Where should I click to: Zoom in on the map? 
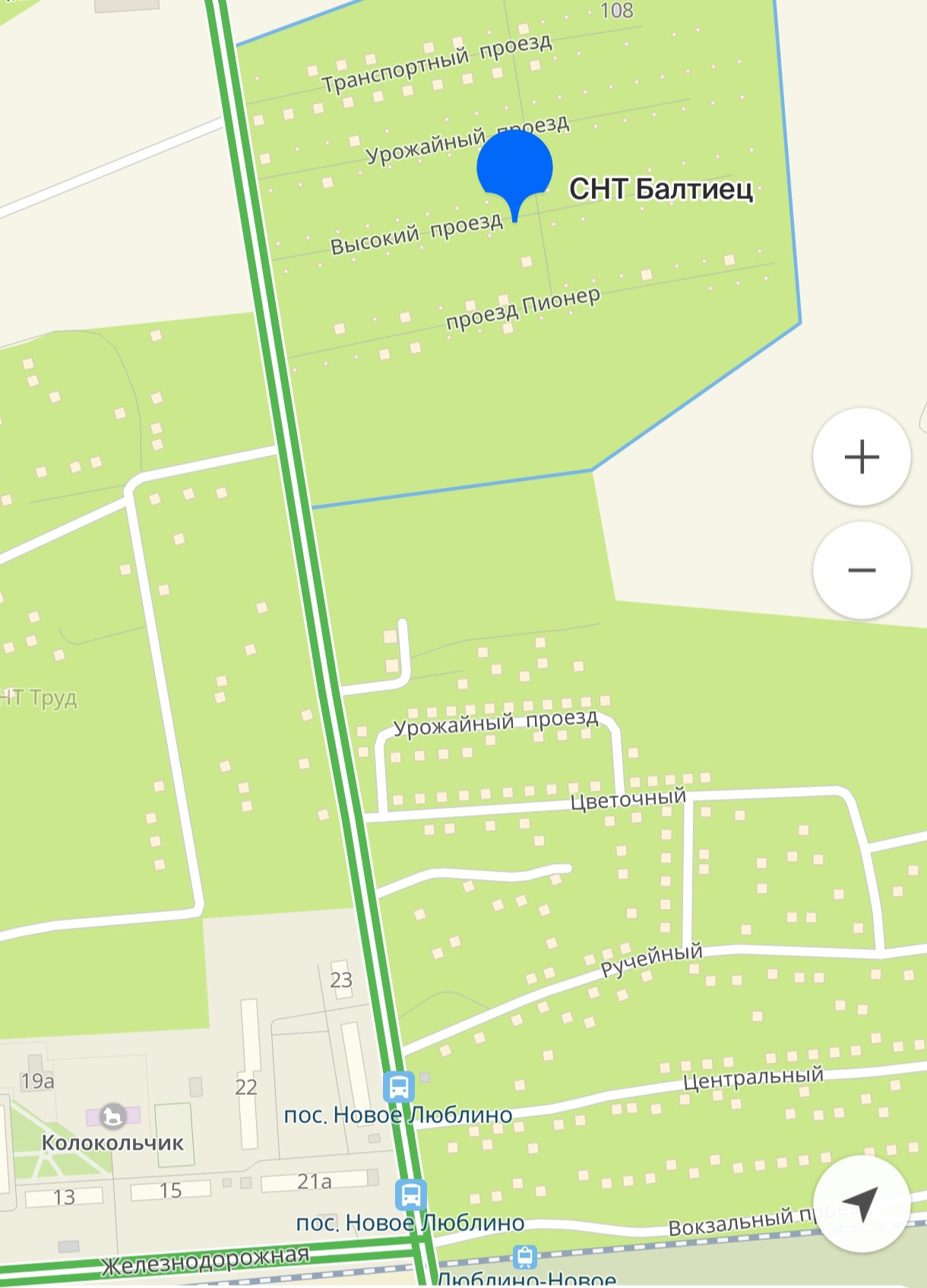[x=861, y=457]
